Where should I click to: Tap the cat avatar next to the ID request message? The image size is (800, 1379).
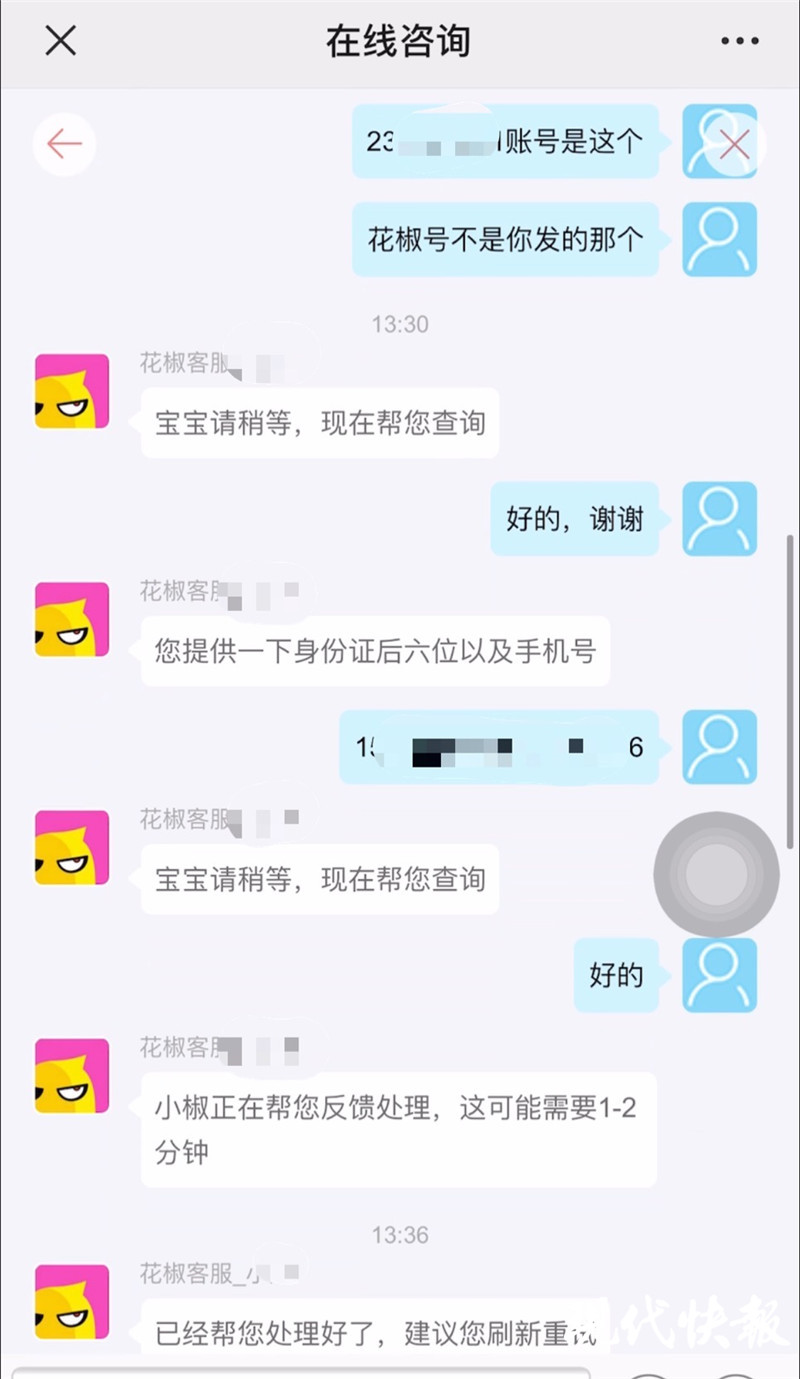(x=71, y=619)
